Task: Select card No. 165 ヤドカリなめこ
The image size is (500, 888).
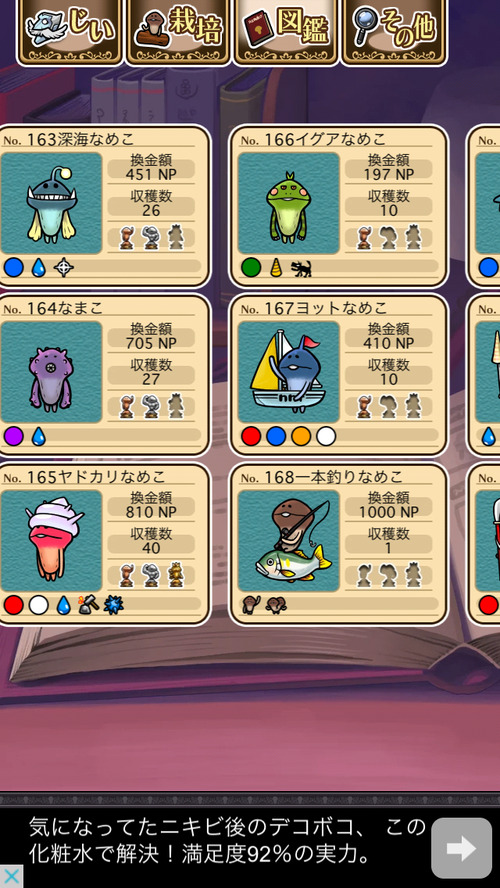Action: 103,544
